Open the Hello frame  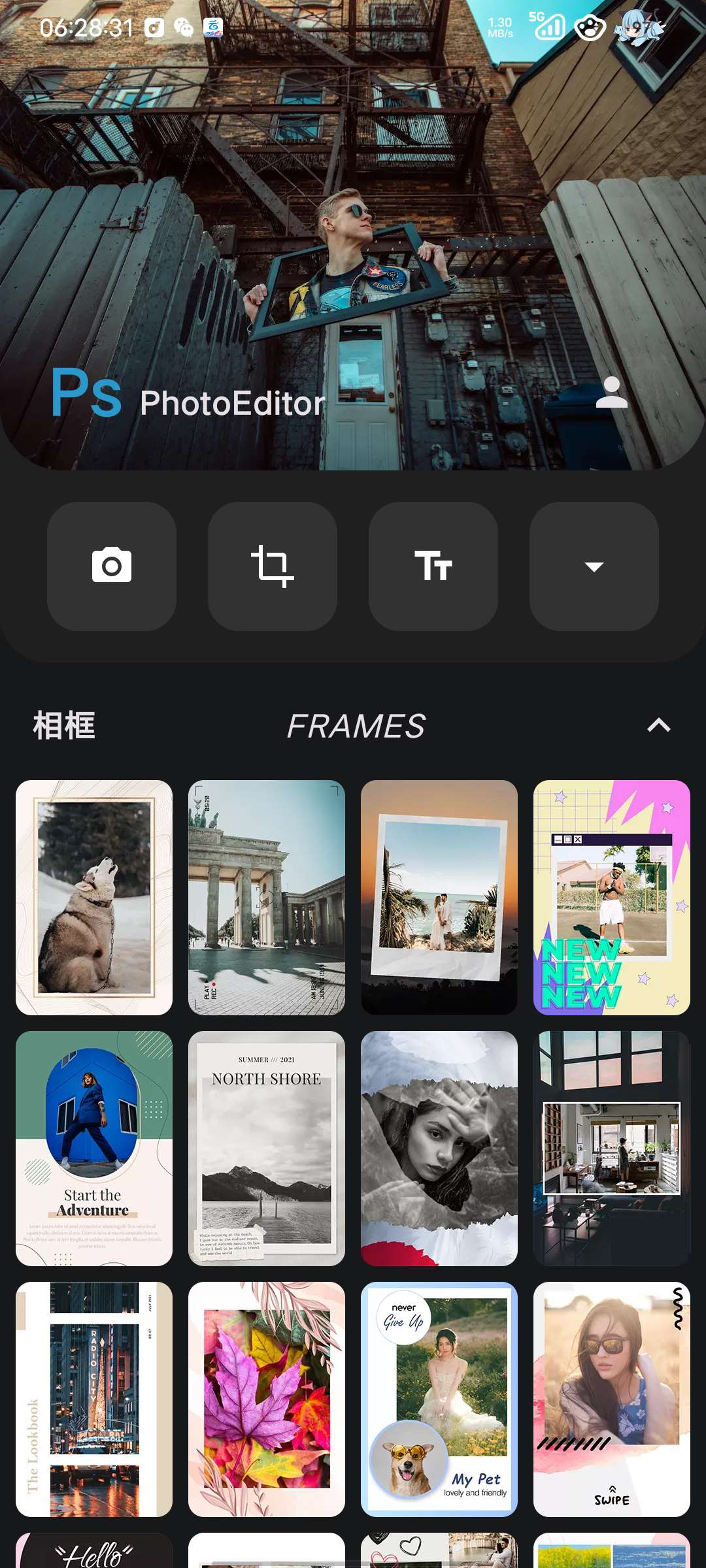tap(94, 1551)
